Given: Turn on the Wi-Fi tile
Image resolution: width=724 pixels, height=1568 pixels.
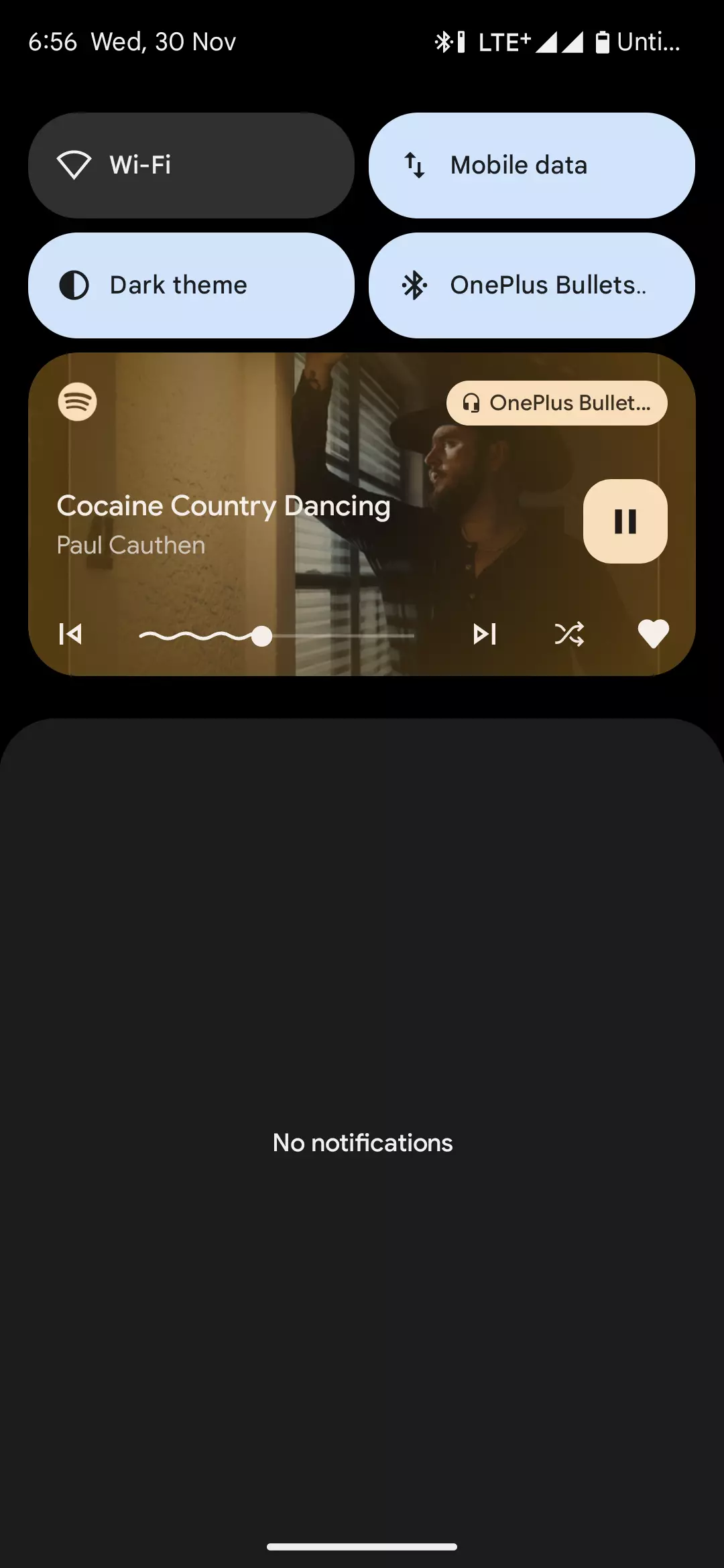Looking at the screenshot, I should [191, 165].
